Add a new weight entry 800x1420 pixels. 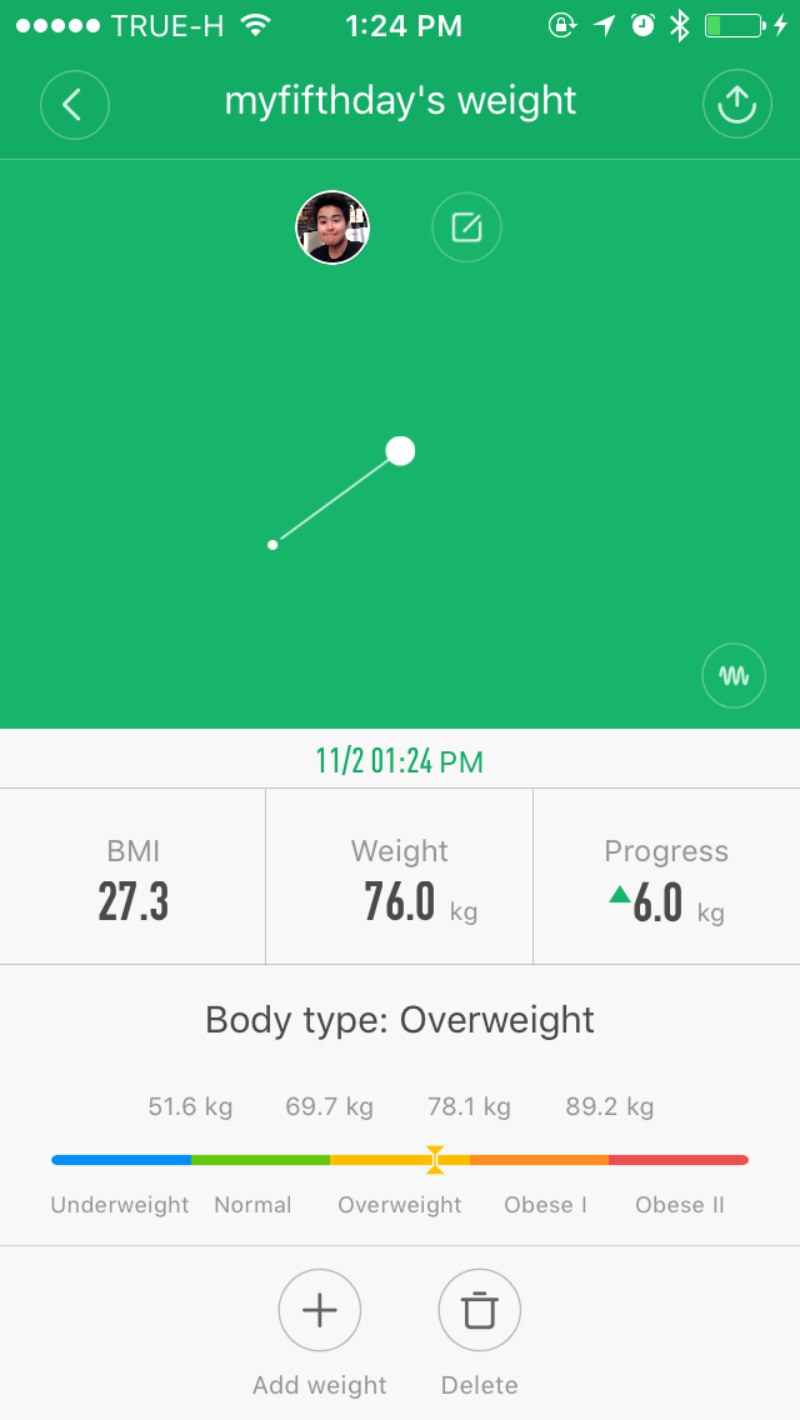319,1310
